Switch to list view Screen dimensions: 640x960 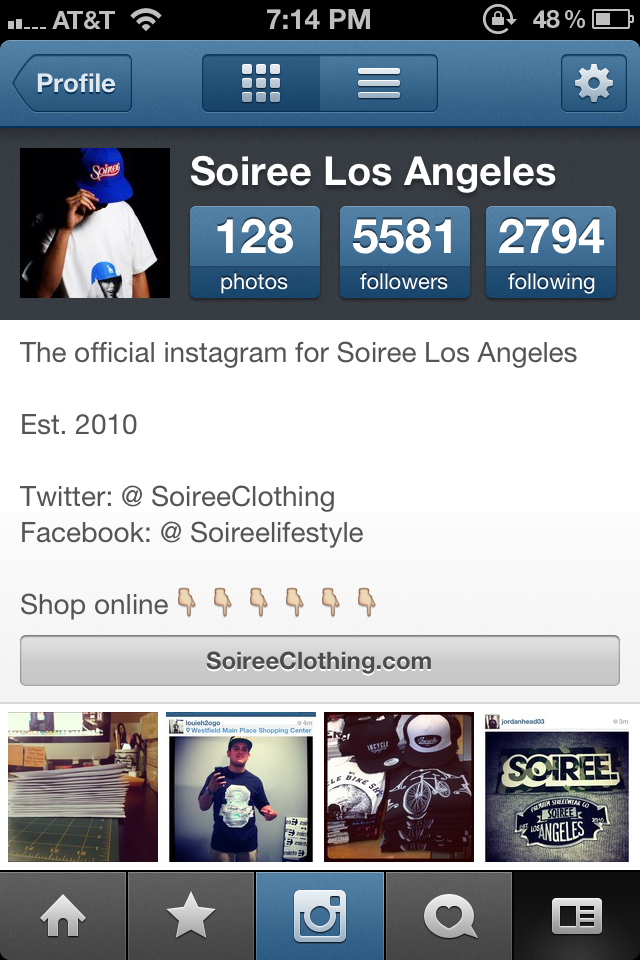pos(378,83)
